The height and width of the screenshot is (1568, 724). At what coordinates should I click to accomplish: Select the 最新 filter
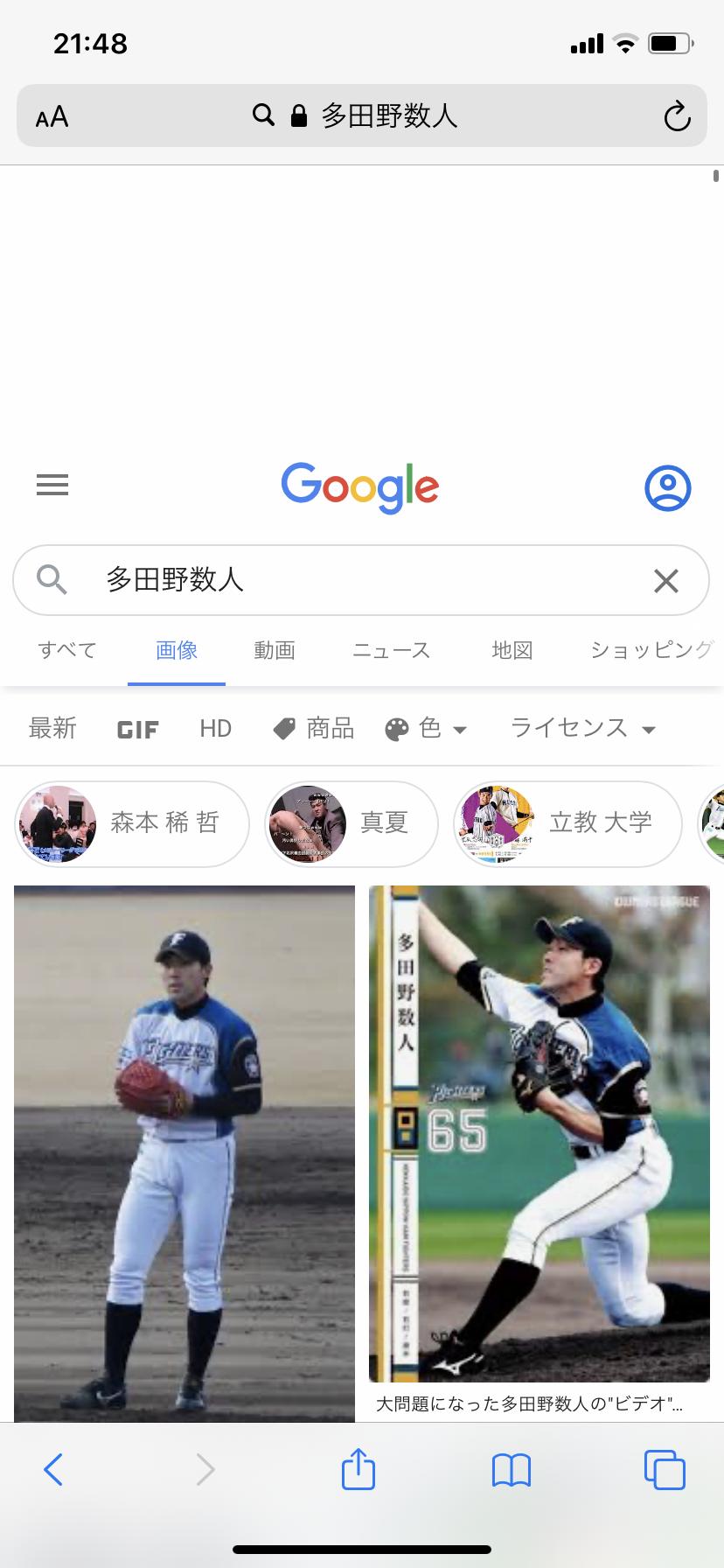pyautogui.click(x=52, y=728)
